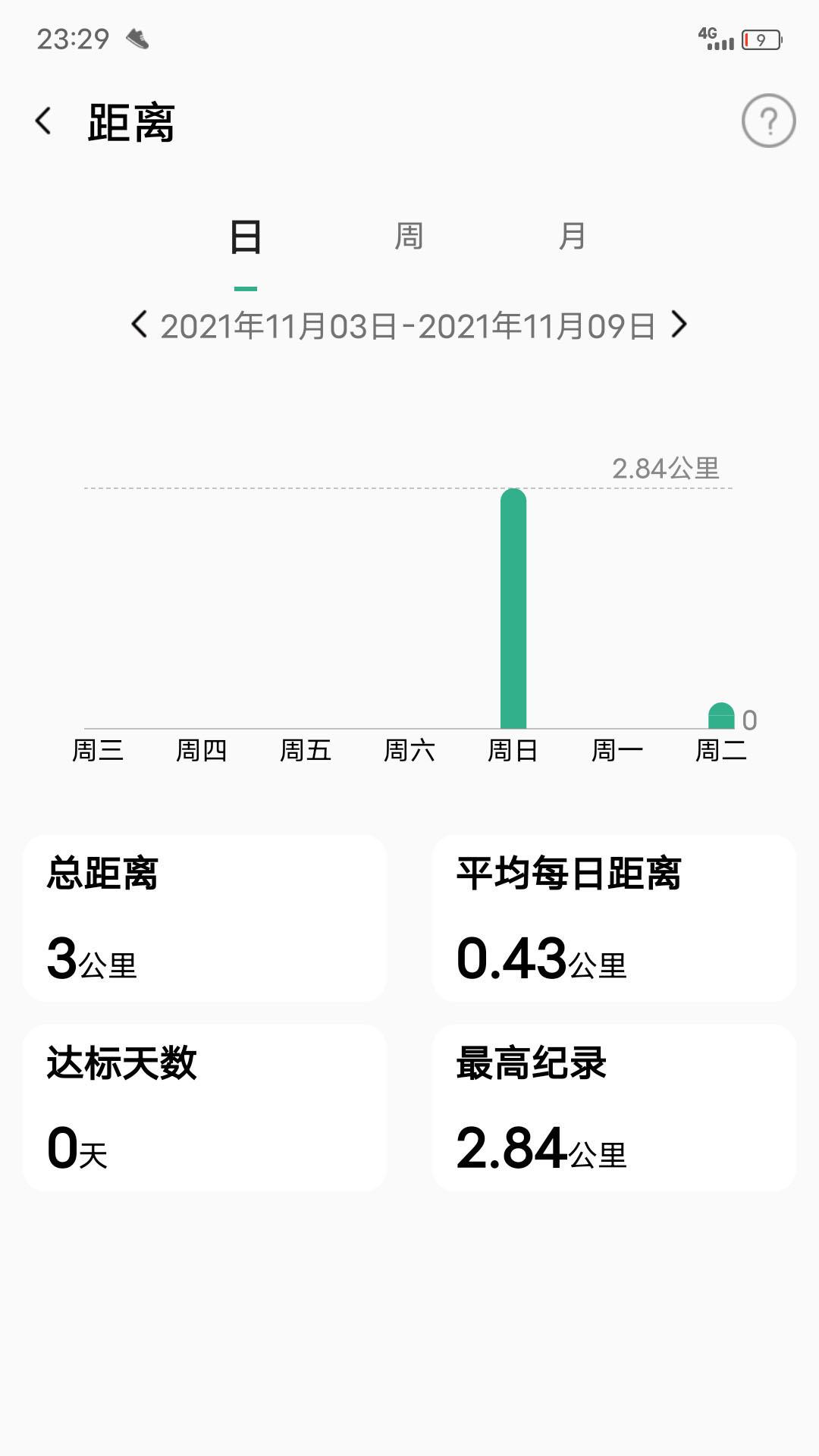Switch to the 日 tab
The image size is (819, 1456).
246,237
